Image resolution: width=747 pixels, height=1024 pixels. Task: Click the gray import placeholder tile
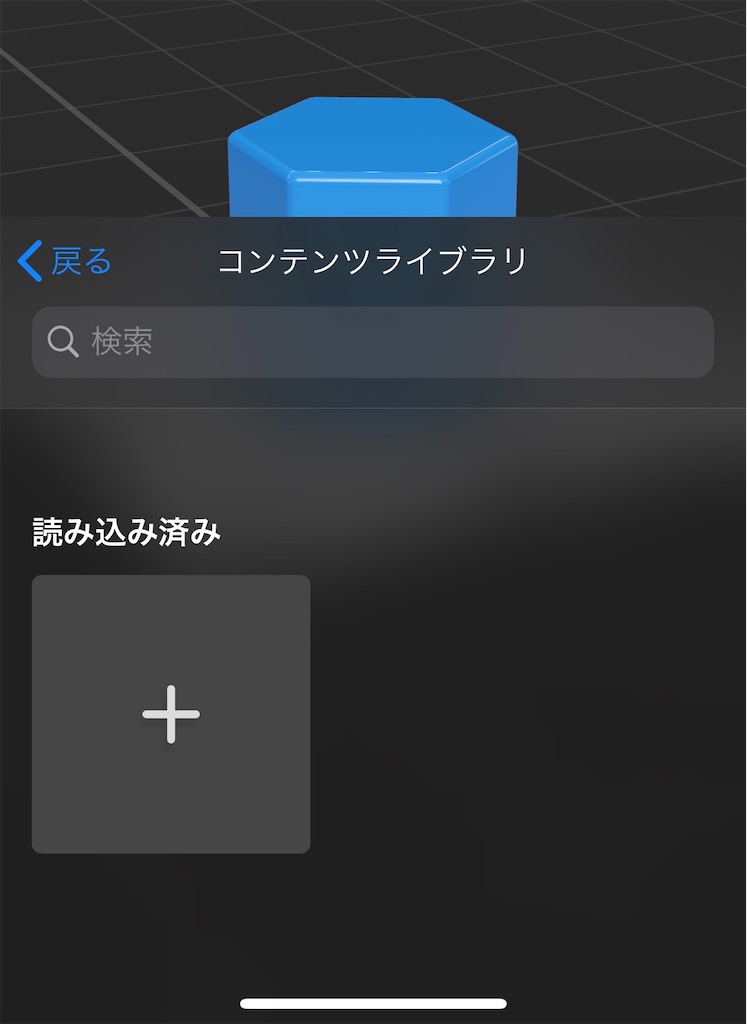tap(170, 712)
